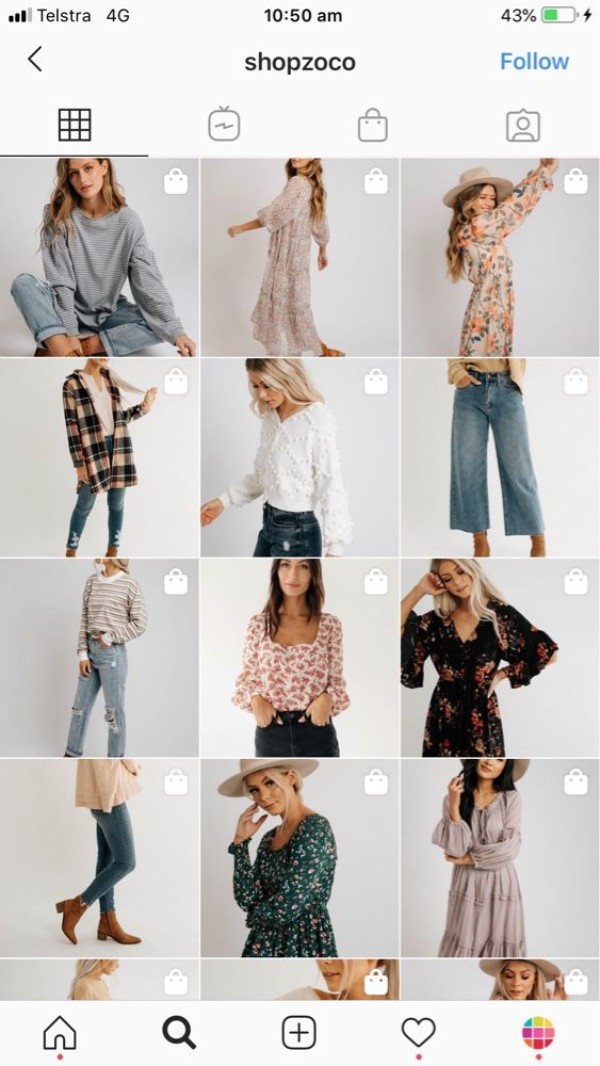Switch to the tagged photos tab

coord(522,125)
